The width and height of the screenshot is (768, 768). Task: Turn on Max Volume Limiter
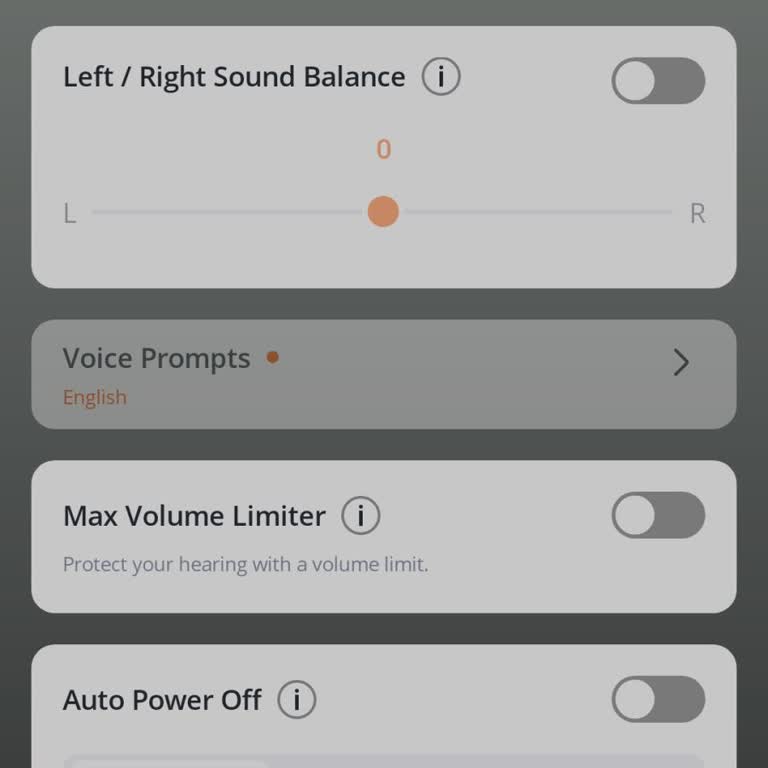click(658, 515)
